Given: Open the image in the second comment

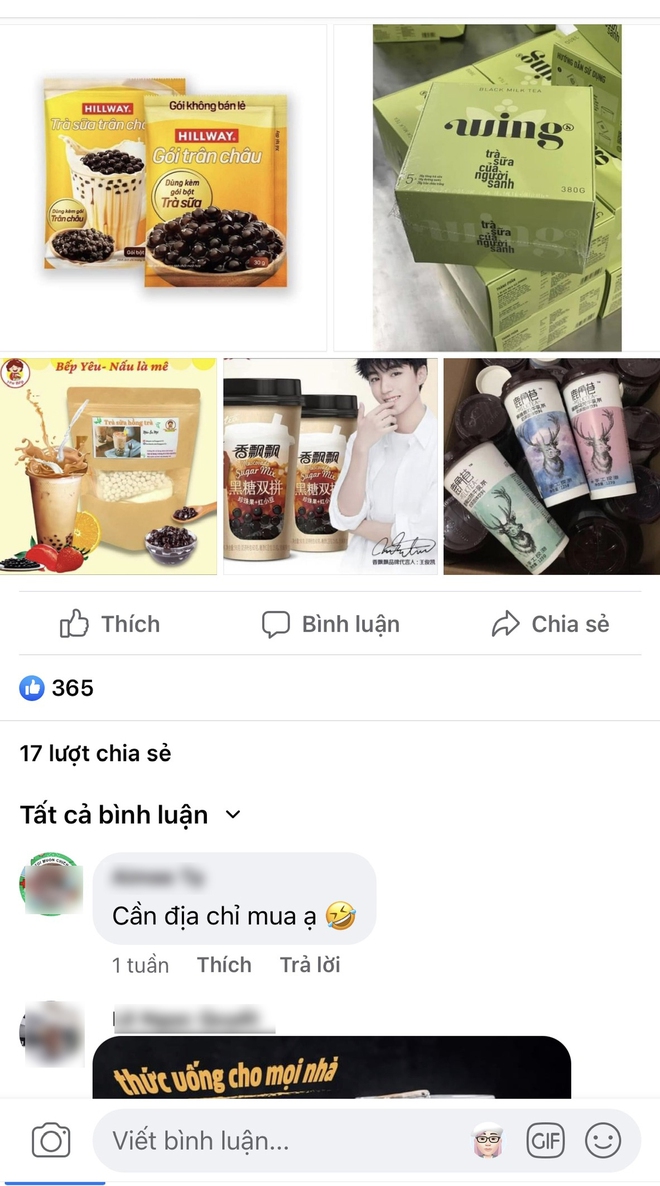Looking at the screenshot, I should [331, 1068].
